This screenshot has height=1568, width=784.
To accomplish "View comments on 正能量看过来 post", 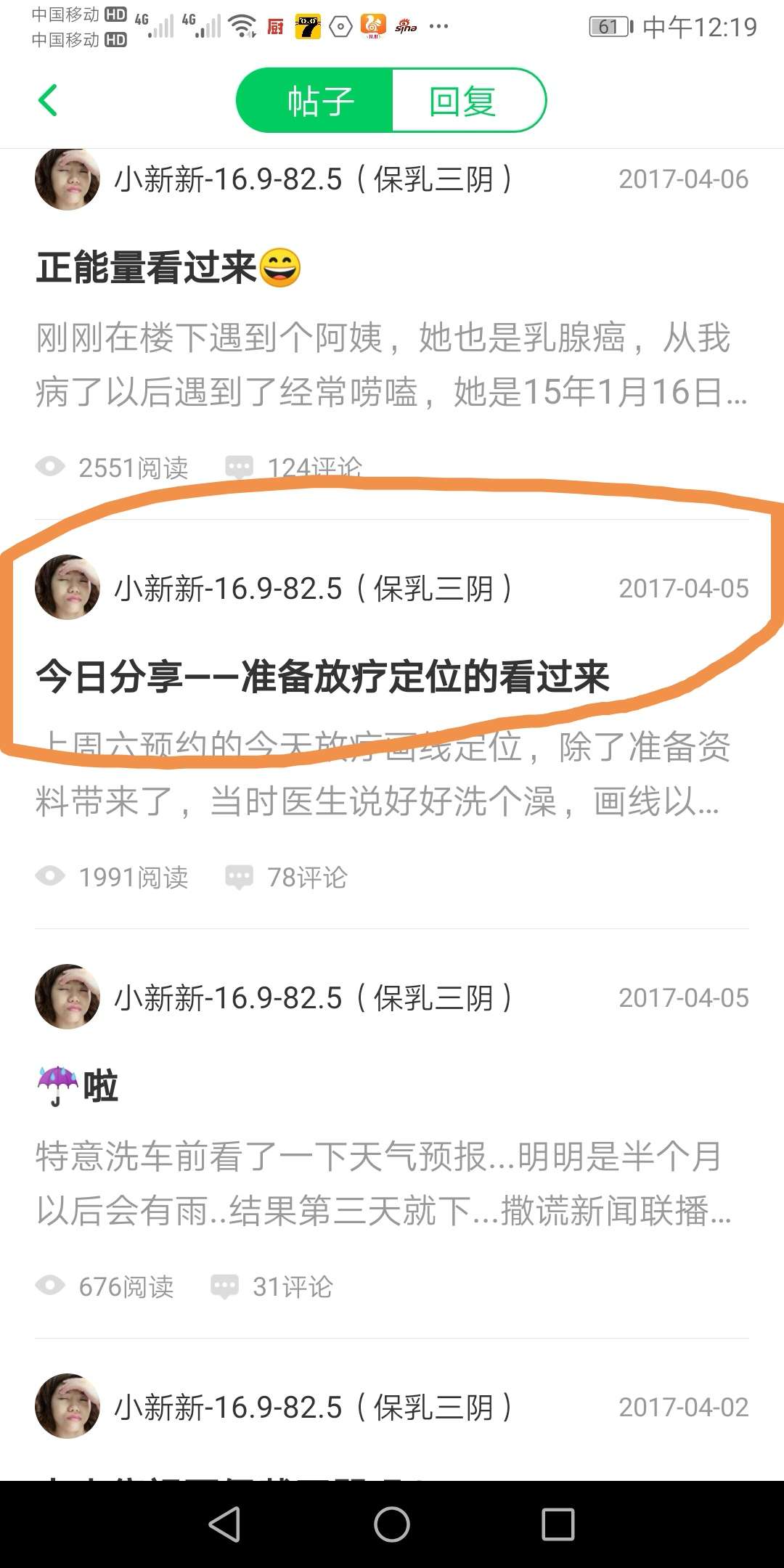I will (294, 467).
